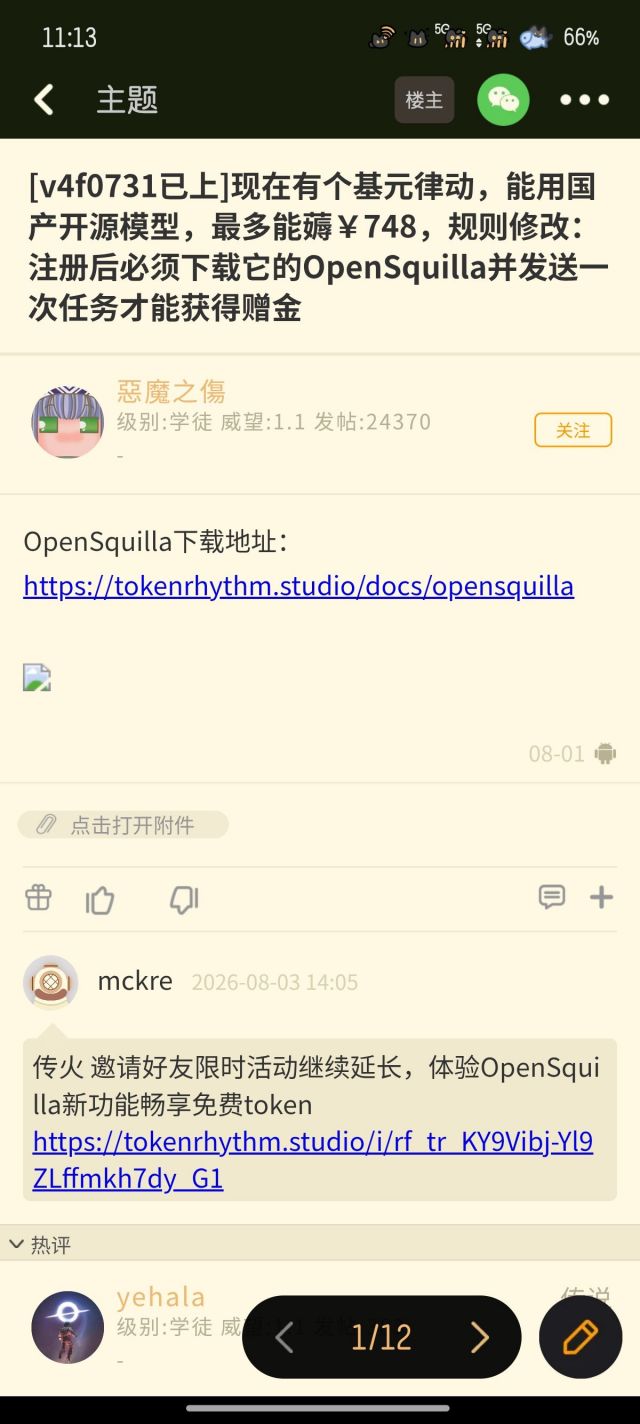
Task: Collapse the 热评 section
Action: tap(40, 1245)
